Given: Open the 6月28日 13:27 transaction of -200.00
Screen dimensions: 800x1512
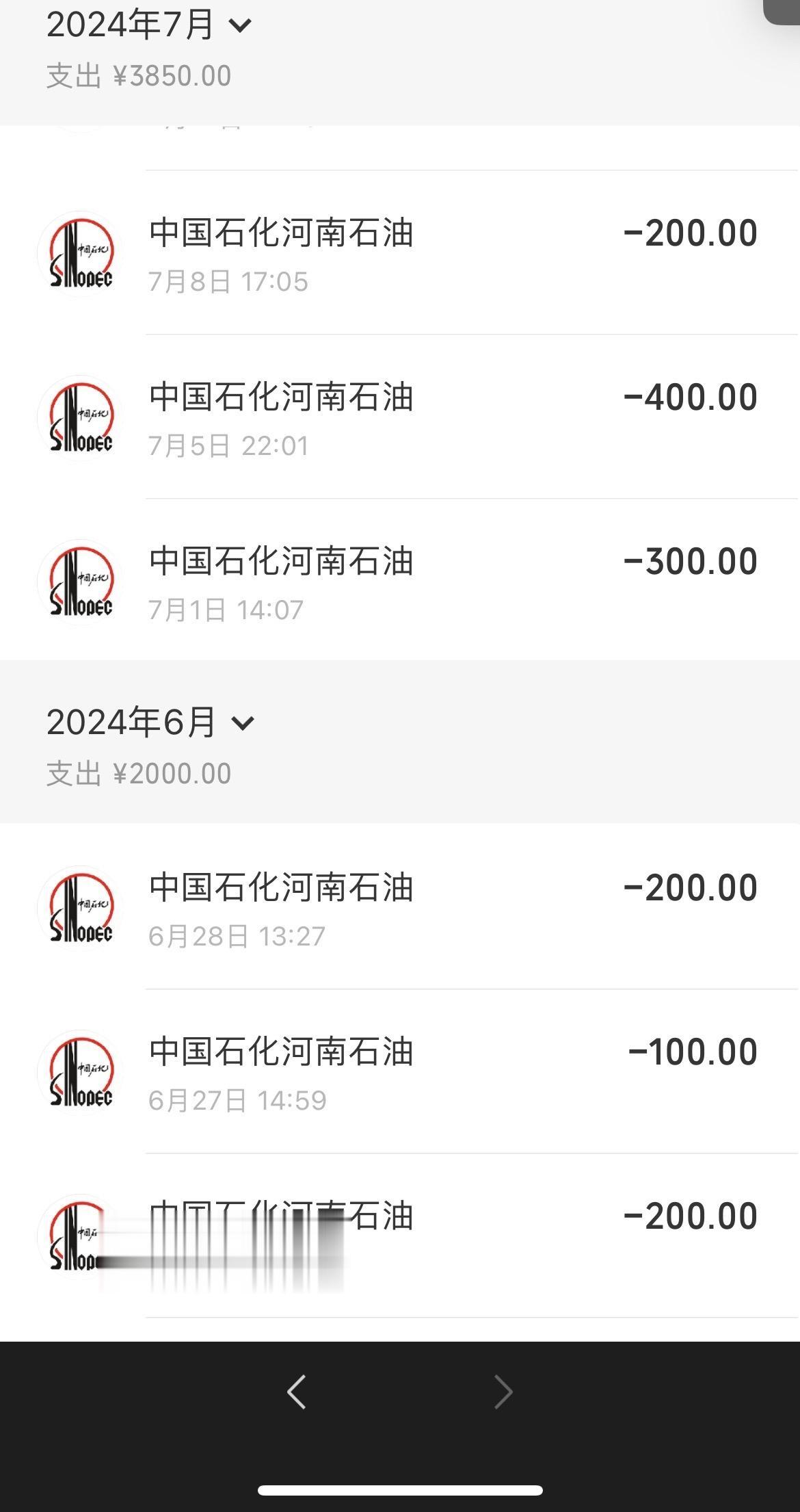Looking at the screenshot, I should [x=400, y=907].
